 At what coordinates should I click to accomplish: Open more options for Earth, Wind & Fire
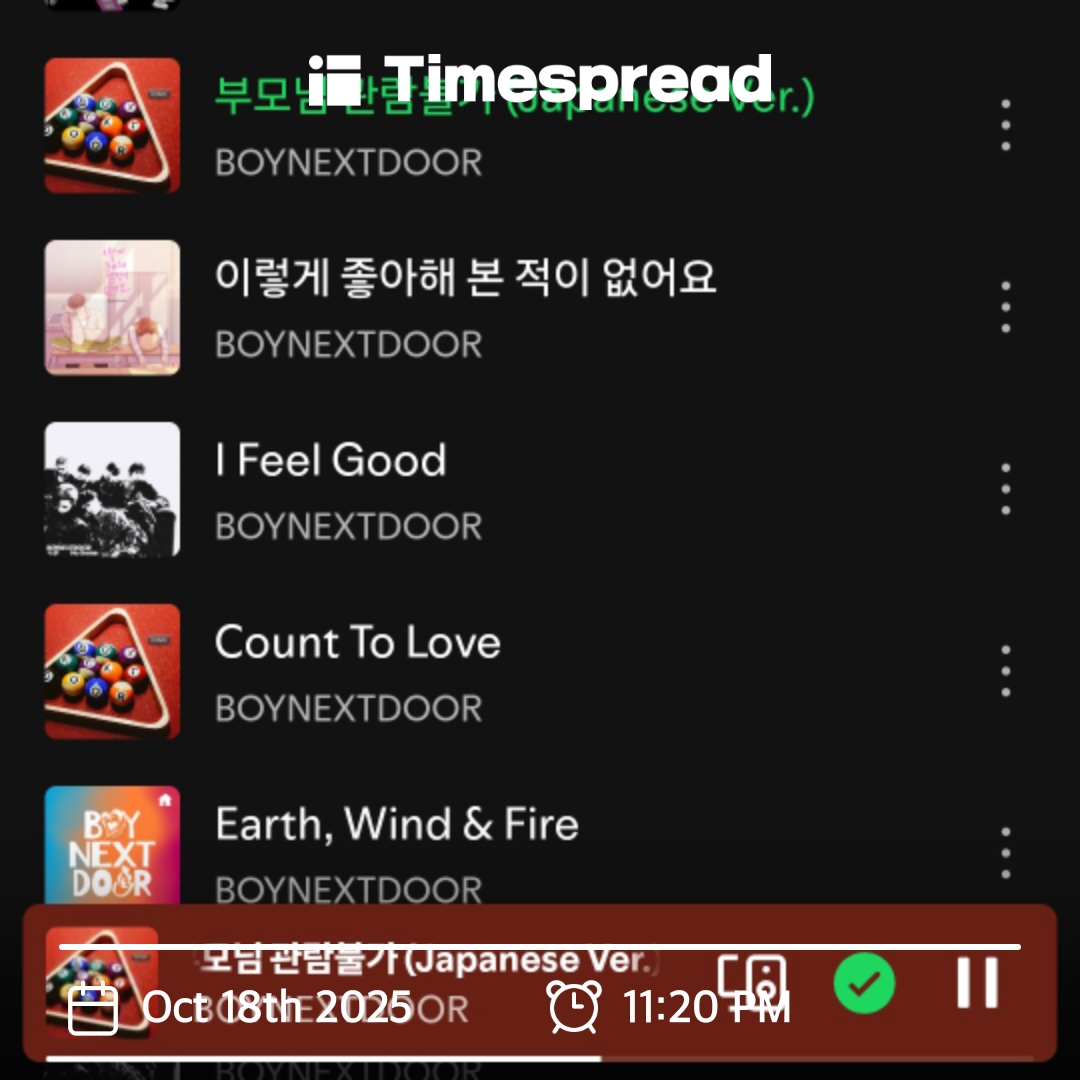(x=1005, y=853)
